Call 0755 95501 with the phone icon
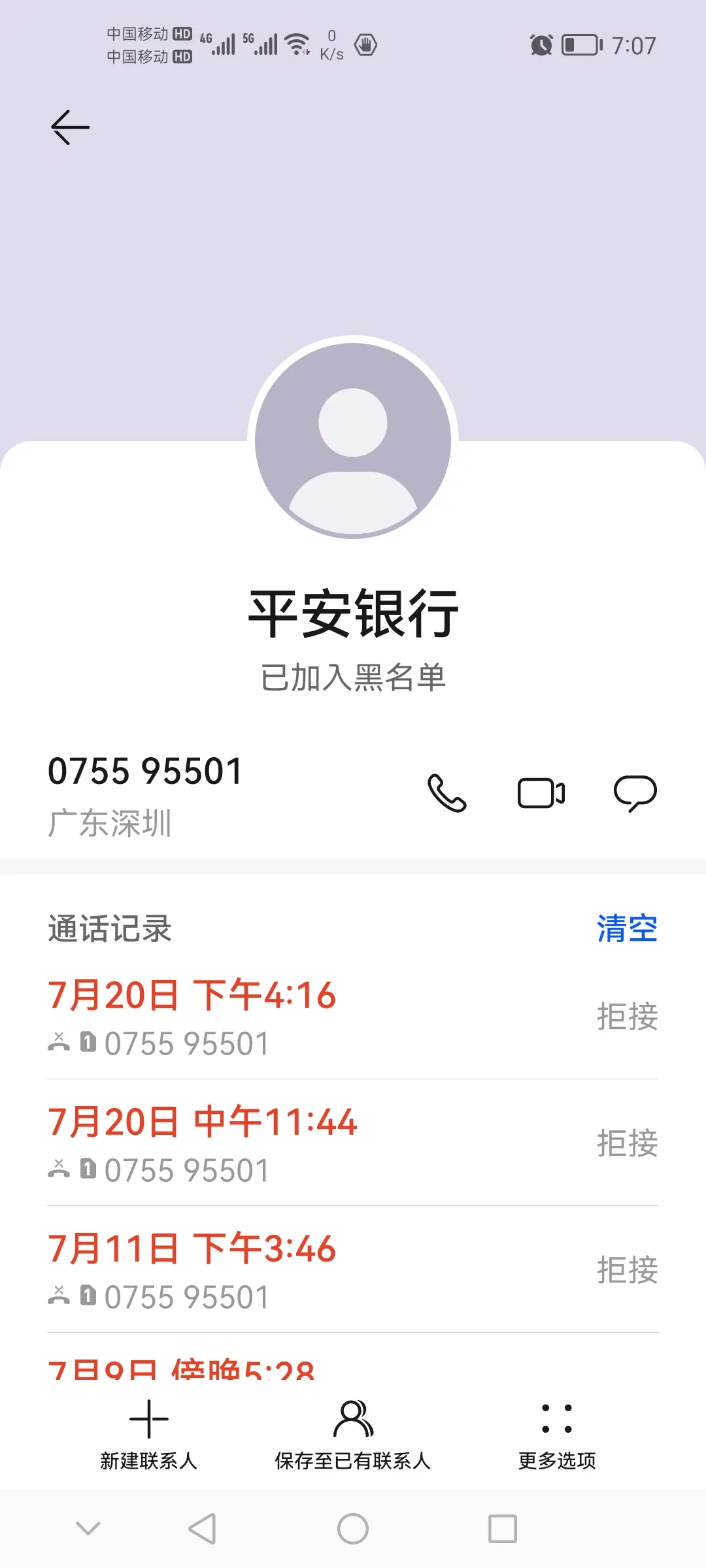The height and width of the screenshot is (1568, 706). coord(447,793)
